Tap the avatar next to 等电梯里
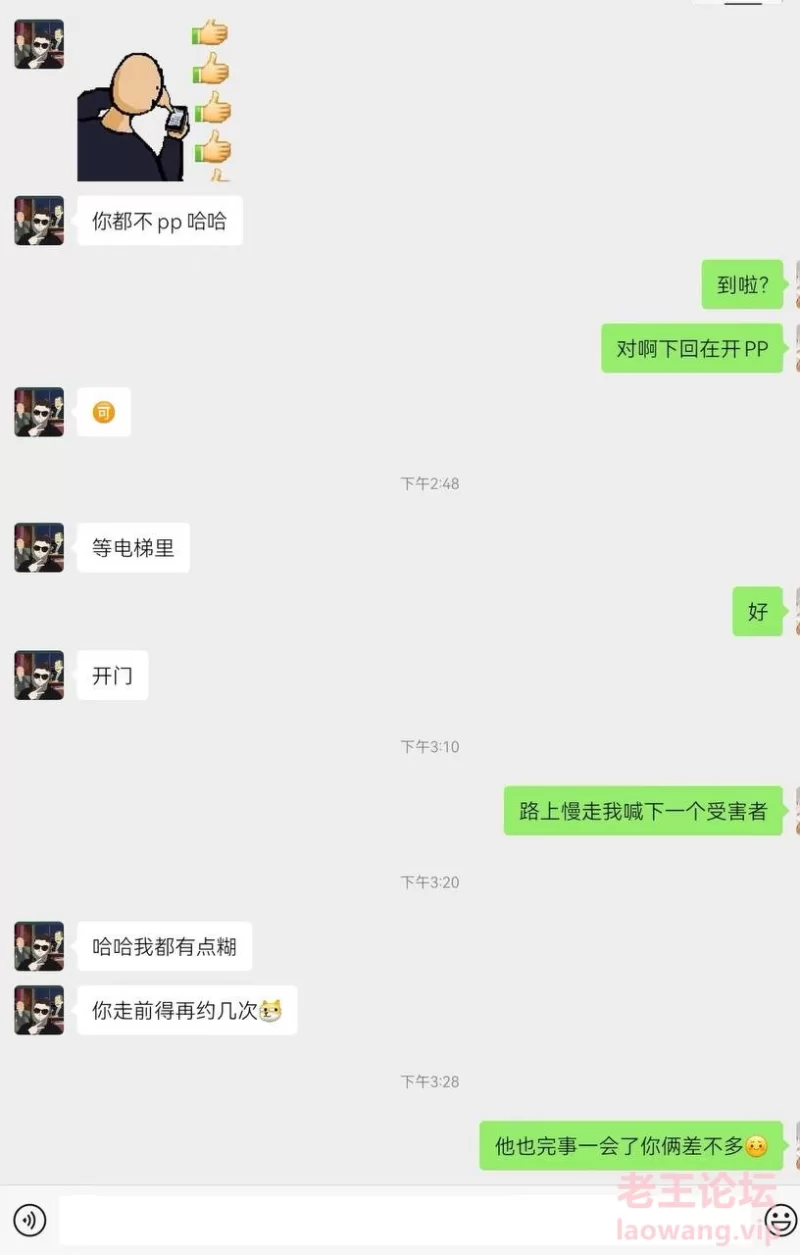 [39, 547]
